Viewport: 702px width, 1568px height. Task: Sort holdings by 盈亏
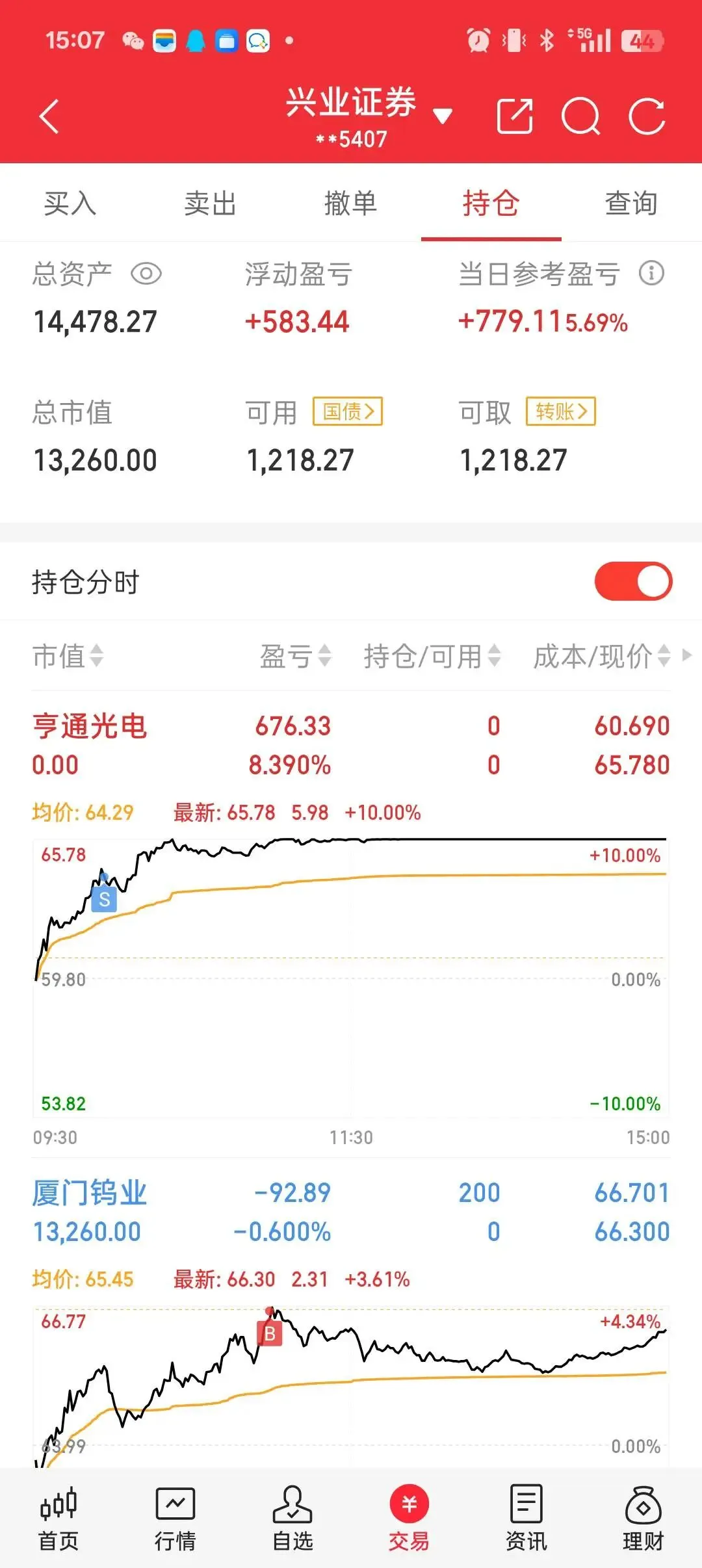tap(296, 656)
